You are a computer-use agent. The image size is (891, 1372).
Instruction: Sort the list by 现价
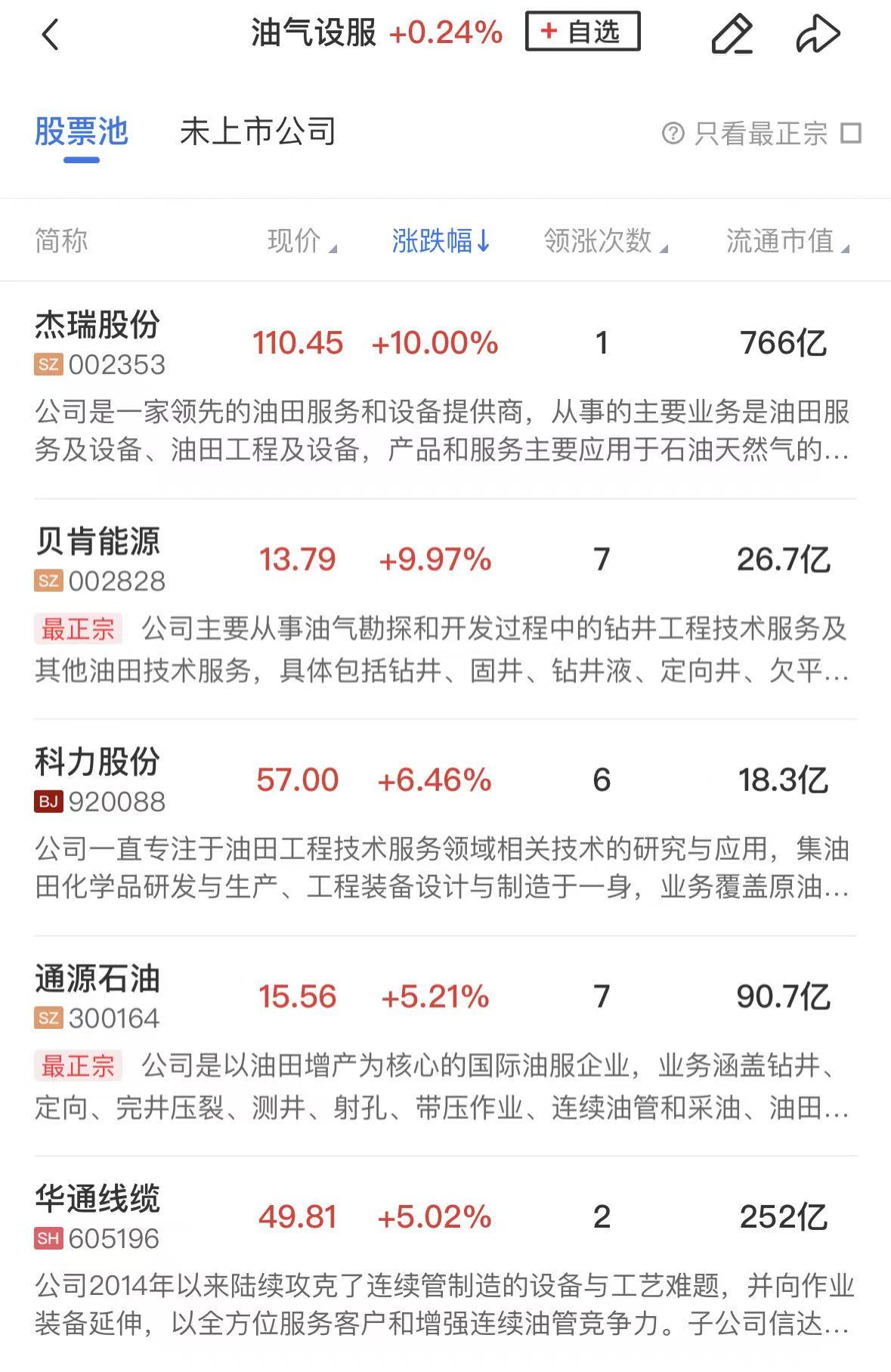tap(301, 241)
